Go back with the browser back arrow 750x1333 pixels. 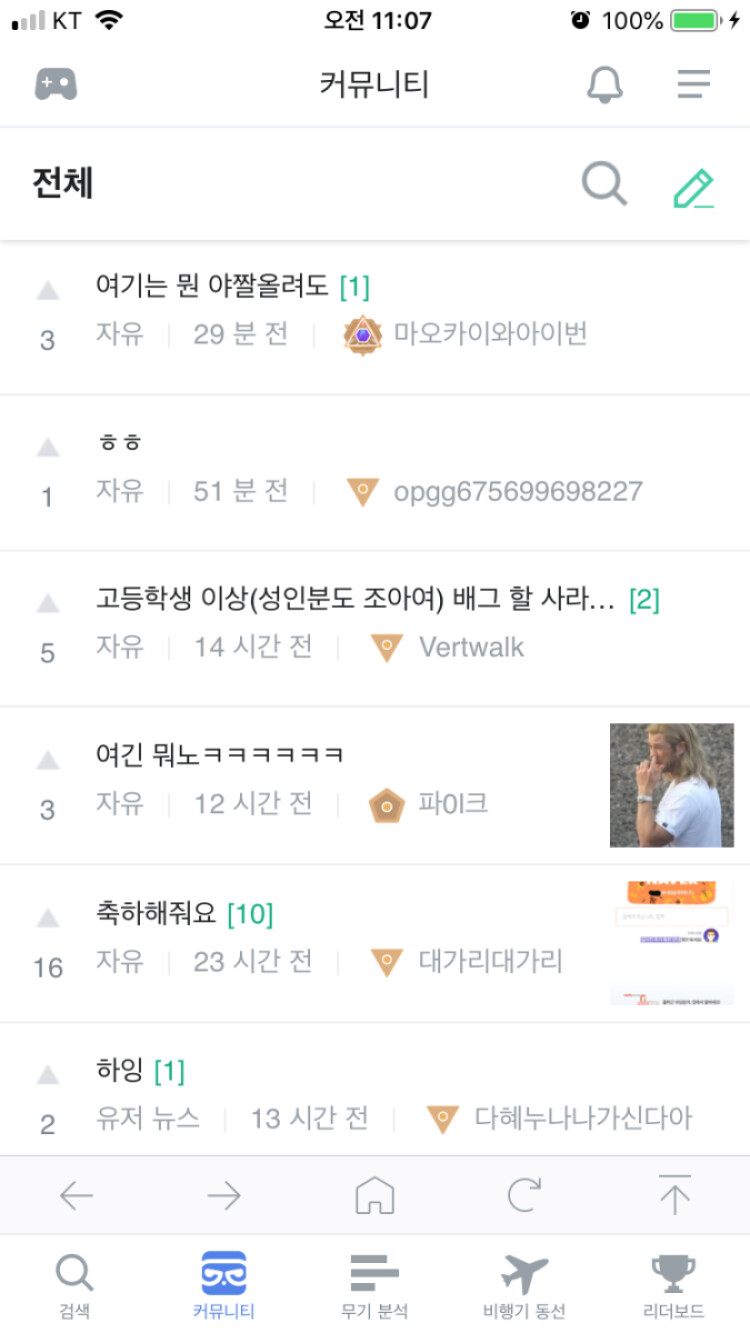pos(76,1195)
